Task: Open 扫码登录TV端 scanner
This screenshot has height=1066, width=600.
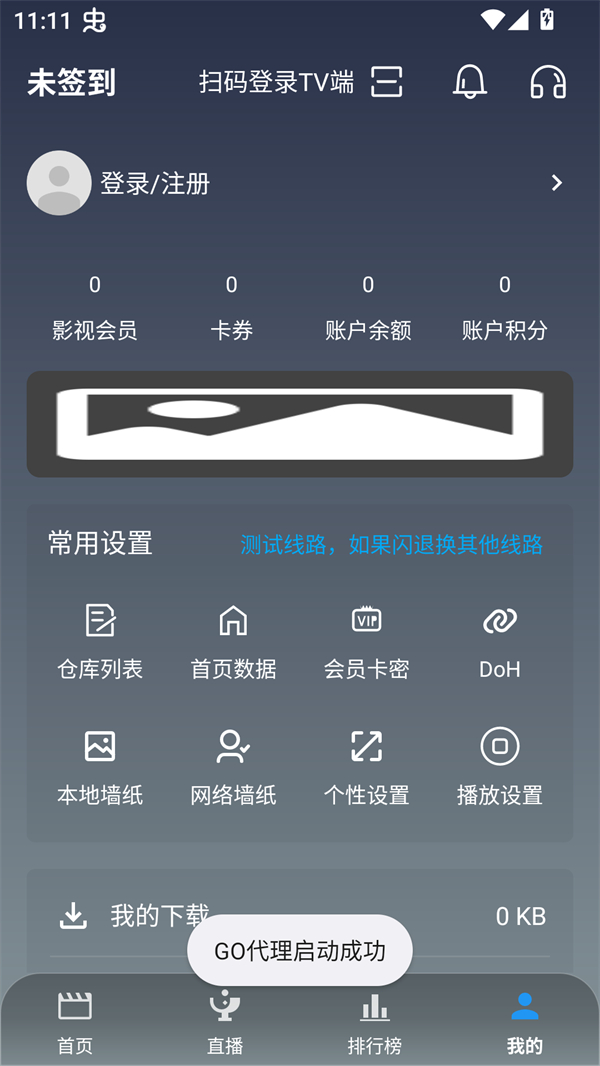Action: pos(300,82)
